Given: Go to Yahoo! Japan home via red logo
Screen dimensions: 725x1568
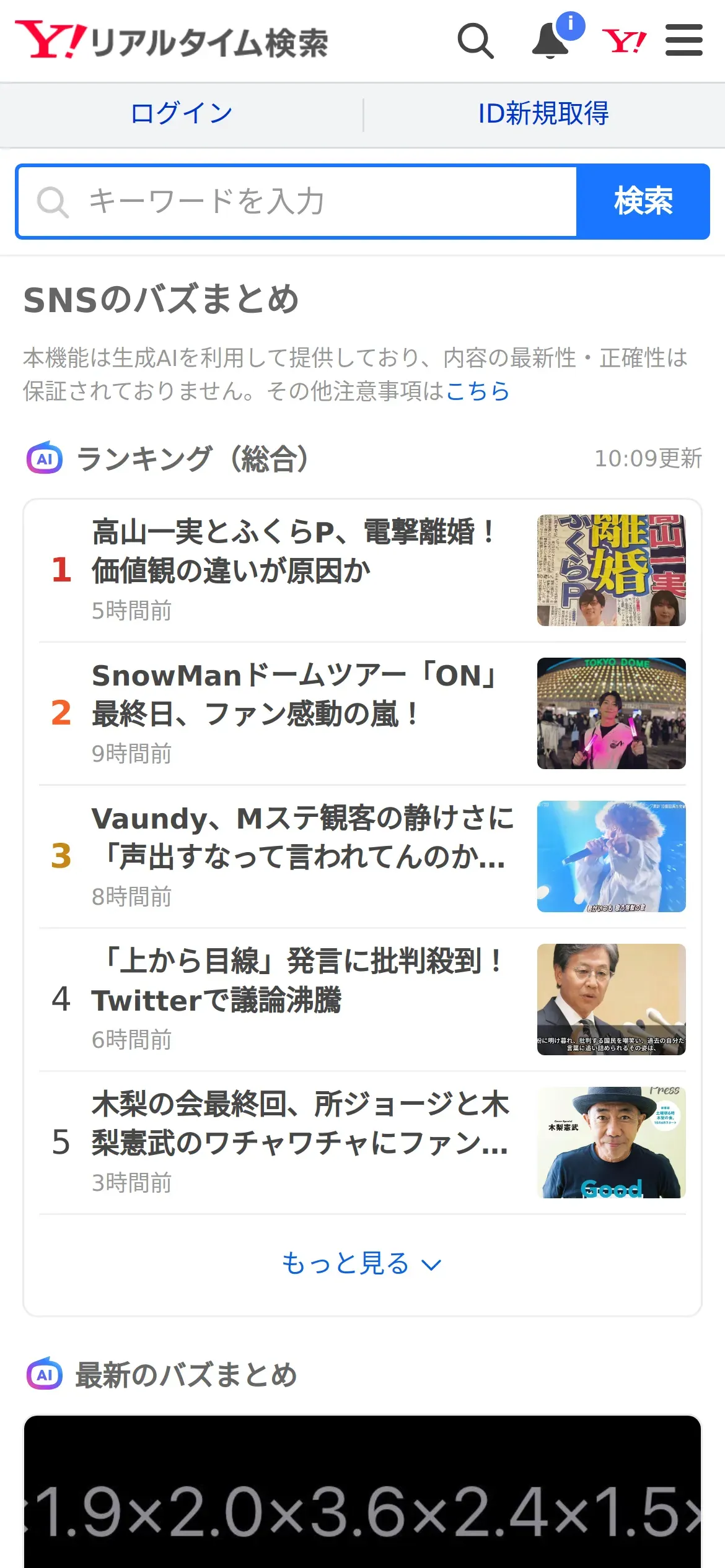Looking at the screenshot, I should click(x=624, y=41).
